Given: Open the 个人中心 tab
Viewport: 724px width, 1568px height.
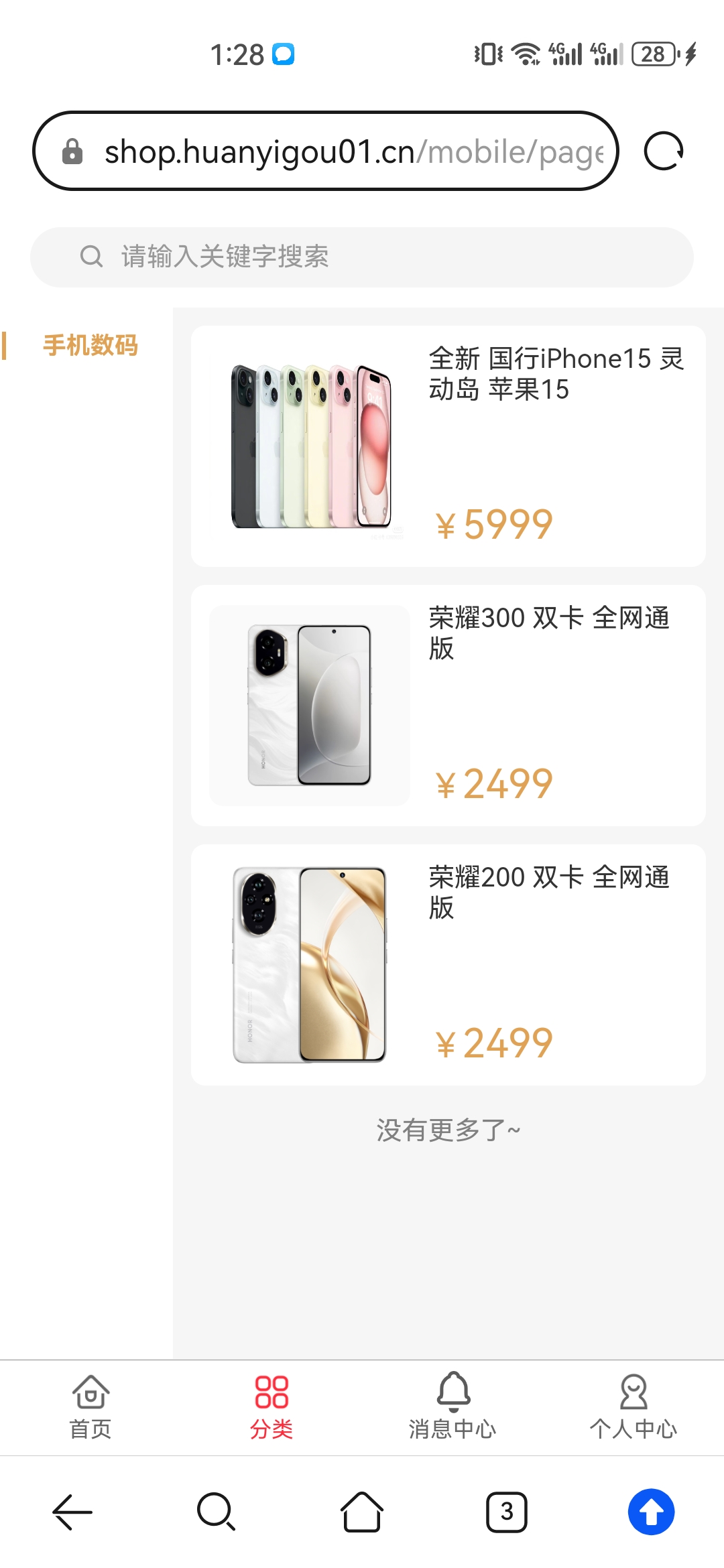Looking at the screenshot, I should 633,1407.
